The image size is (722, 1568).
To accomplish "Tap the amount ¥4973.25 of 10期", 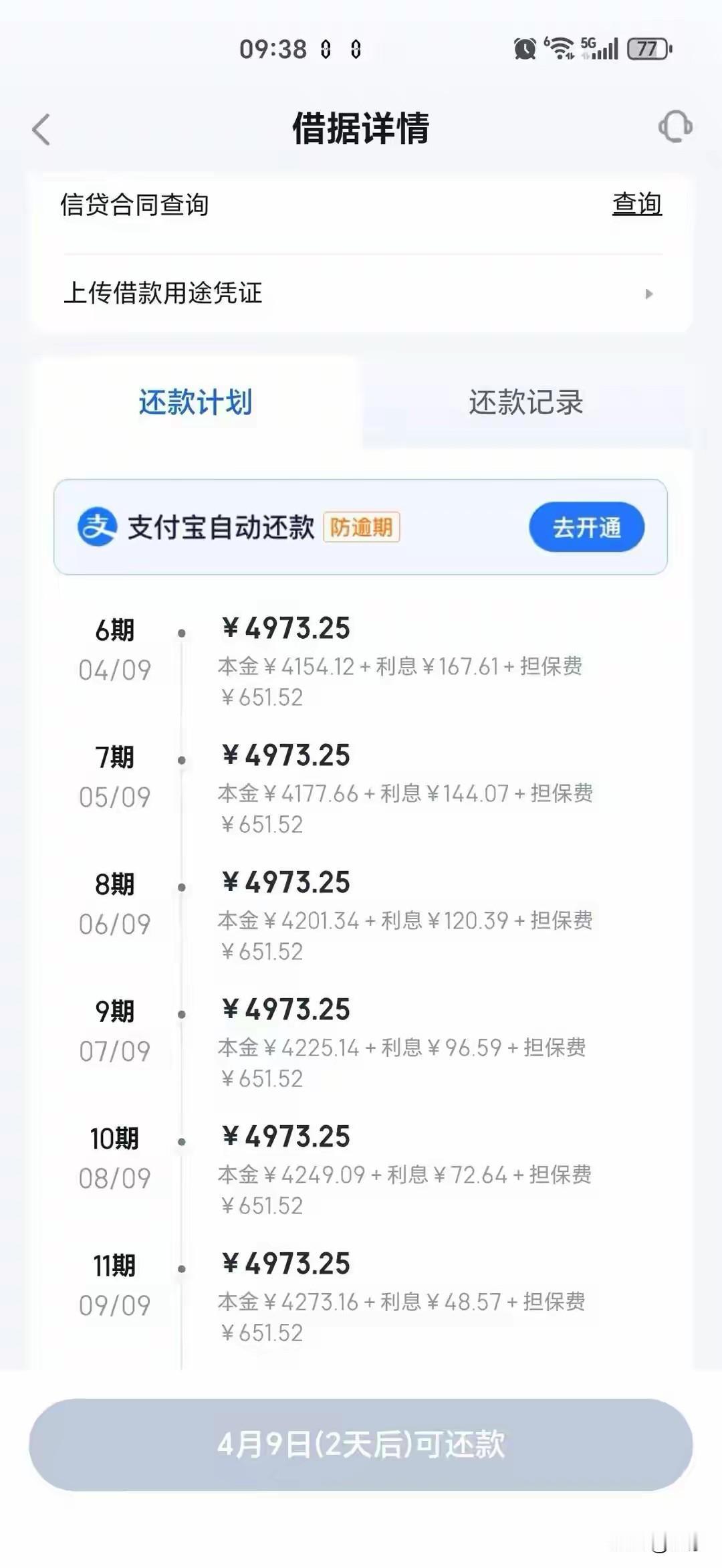I will coord(286,1137).
